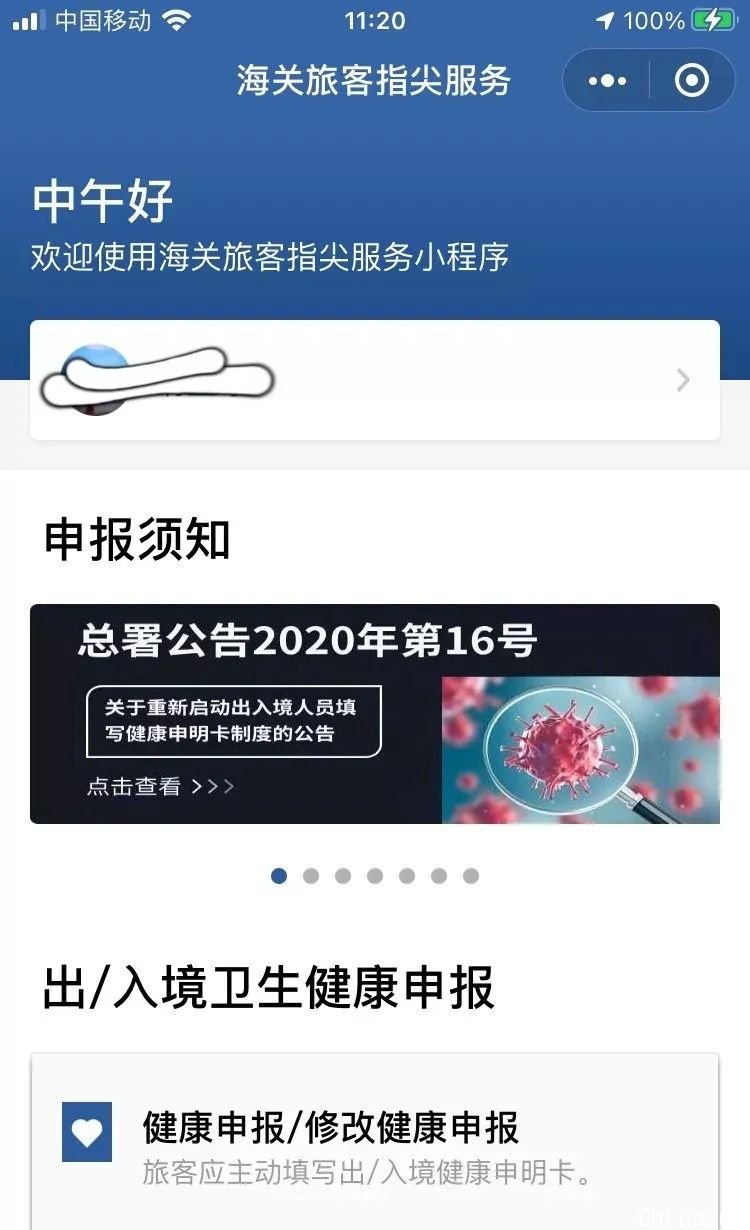Close the mini program with the circle icon
This screenshot has width=750, height=1230.
tap(691, 81)
